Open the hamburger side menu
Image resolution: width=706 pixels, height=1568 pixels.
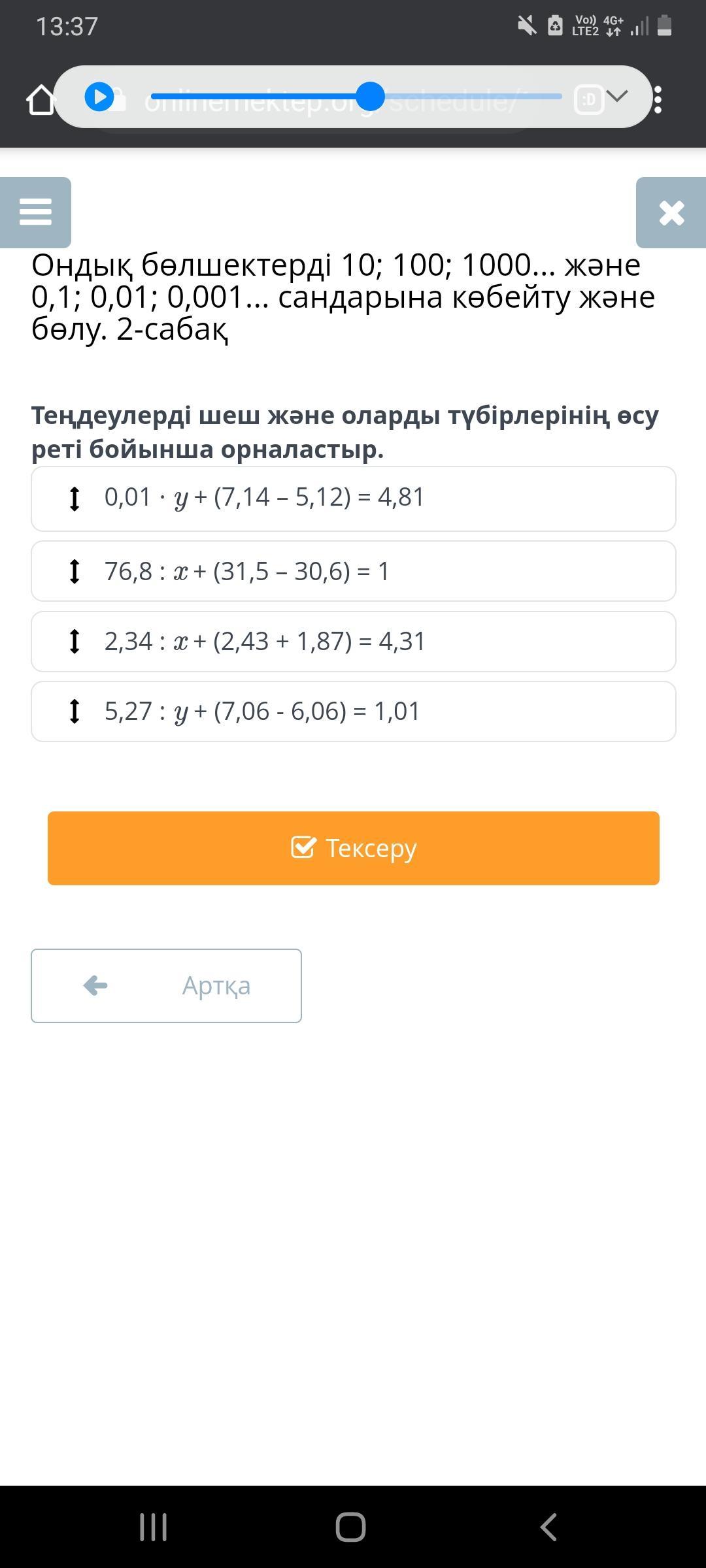(x=35, y=212)
